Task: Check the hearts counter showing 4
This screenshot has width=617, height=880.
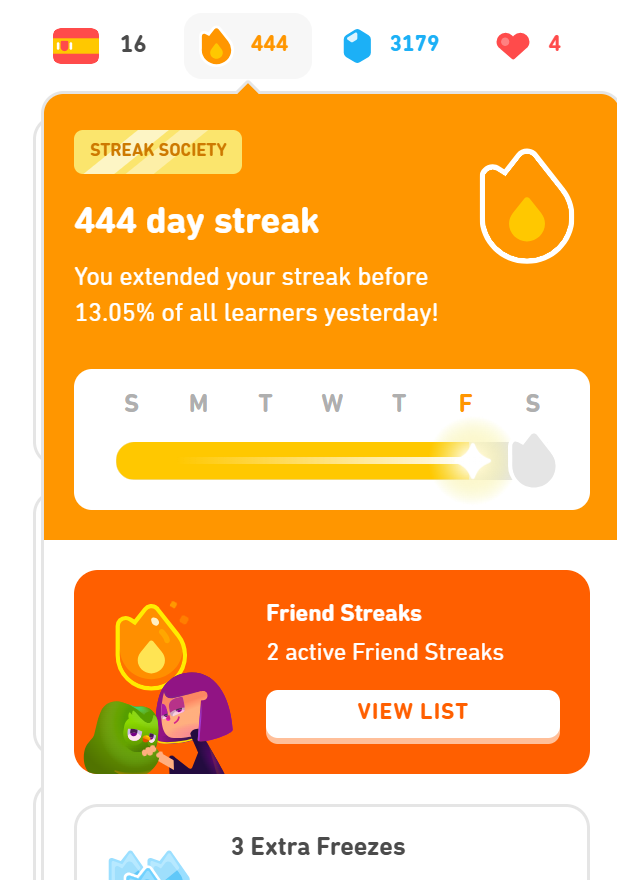Action: click(528, 45)
